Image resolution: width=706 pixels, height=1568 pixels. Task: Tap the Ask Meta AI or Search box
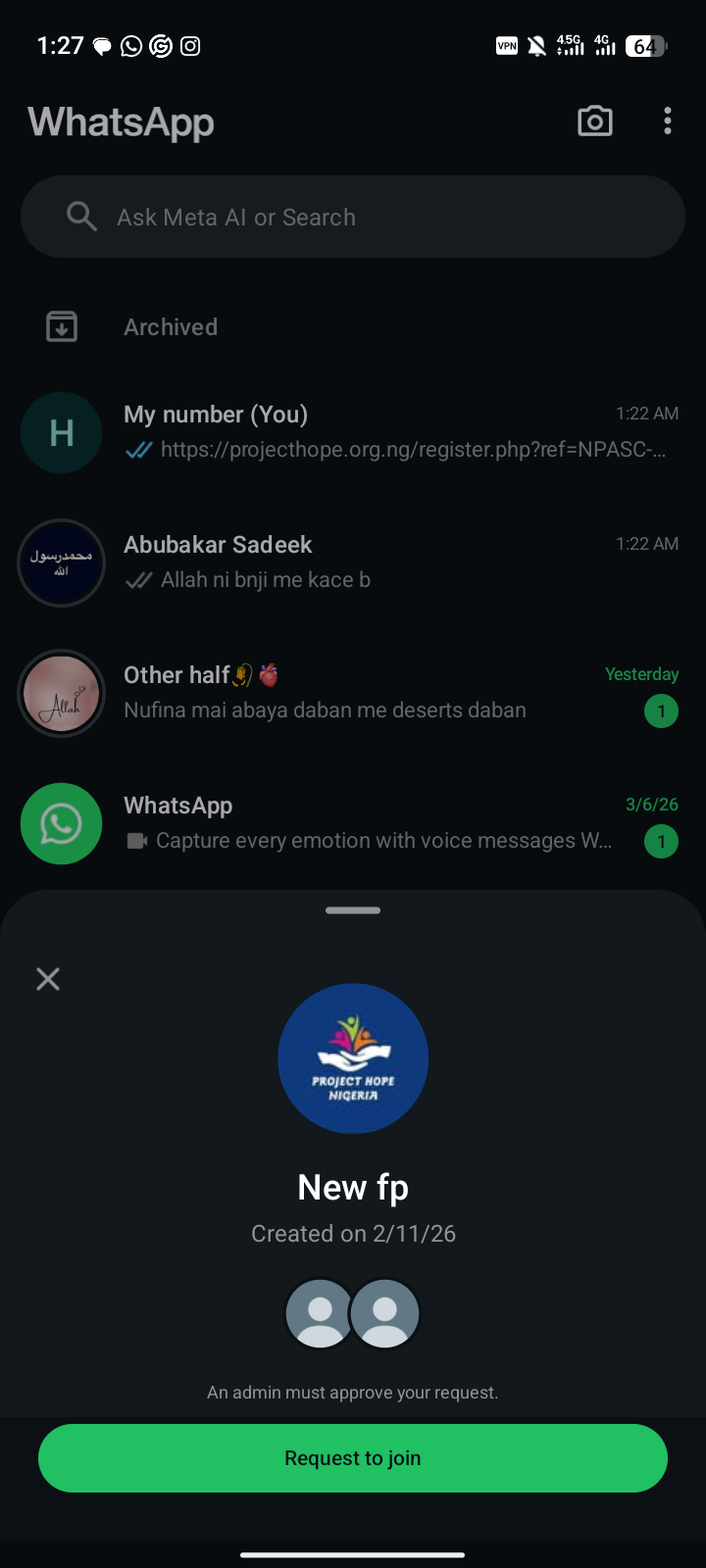coord(353,217)
